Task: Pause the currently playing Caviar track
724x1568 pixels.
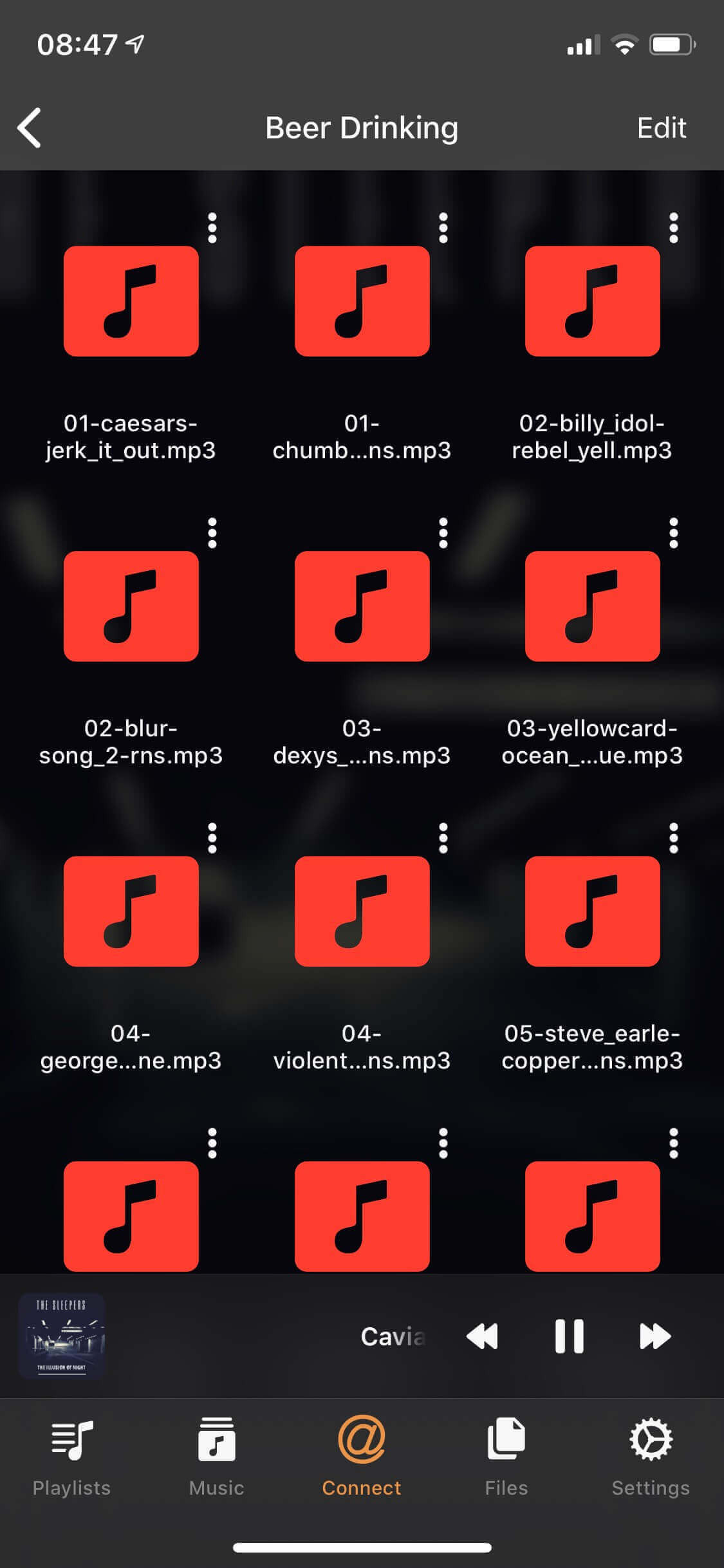Action: 570,1337
